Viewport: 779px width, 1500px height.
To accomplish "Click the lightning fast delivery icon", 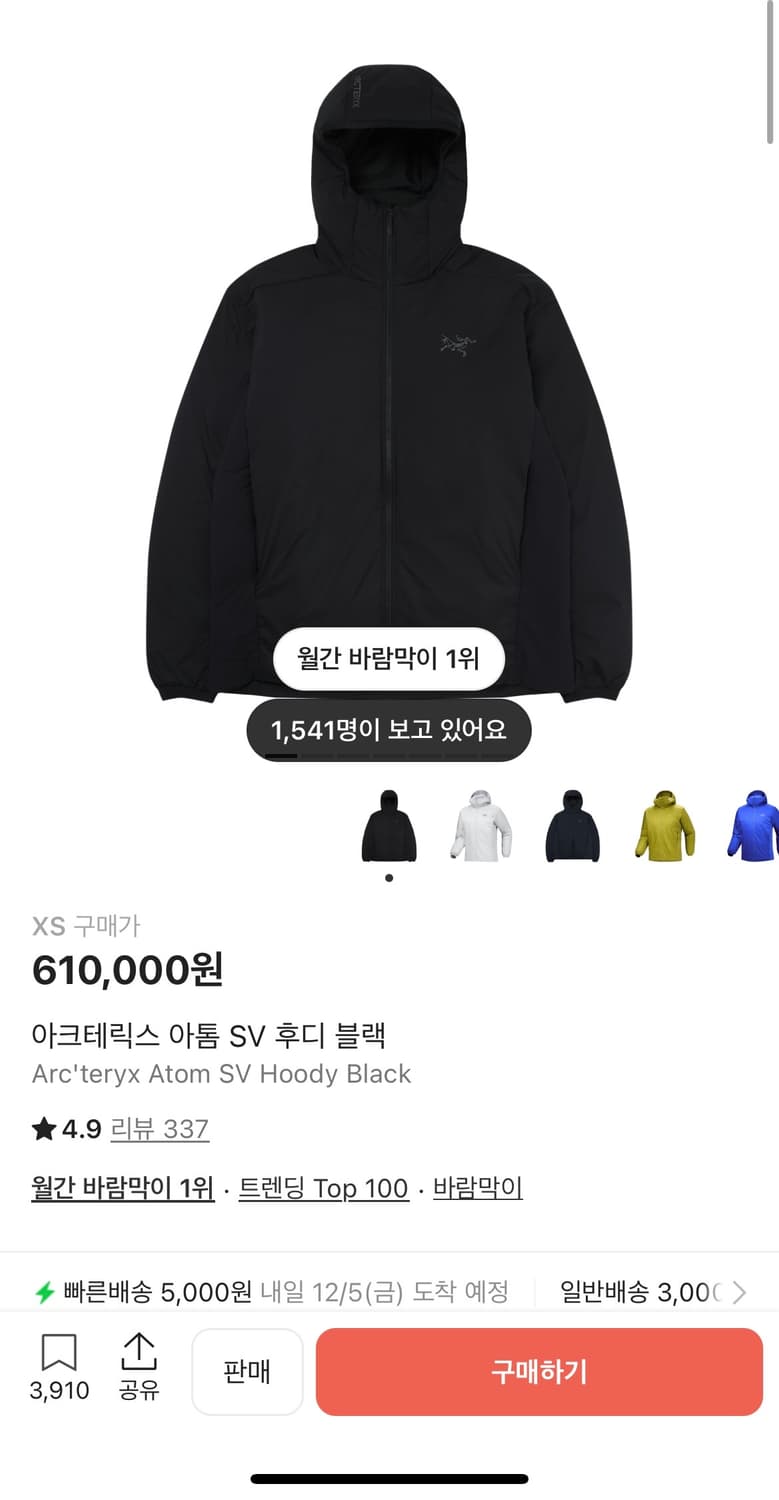I will pyautogui.click(x=40, y=1292).
